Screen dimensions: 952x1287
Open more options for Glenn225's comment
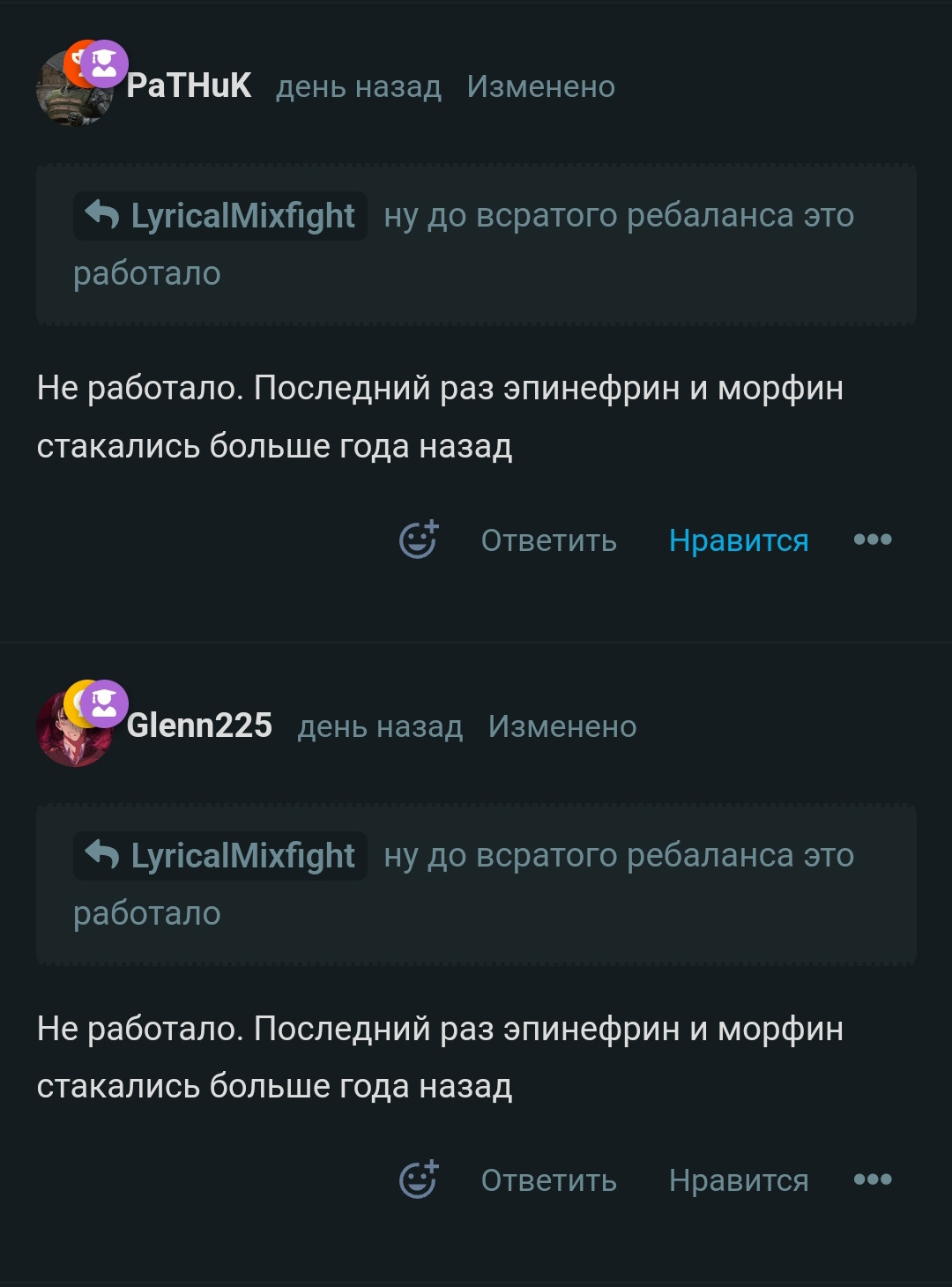click(x=873, y=1179)
